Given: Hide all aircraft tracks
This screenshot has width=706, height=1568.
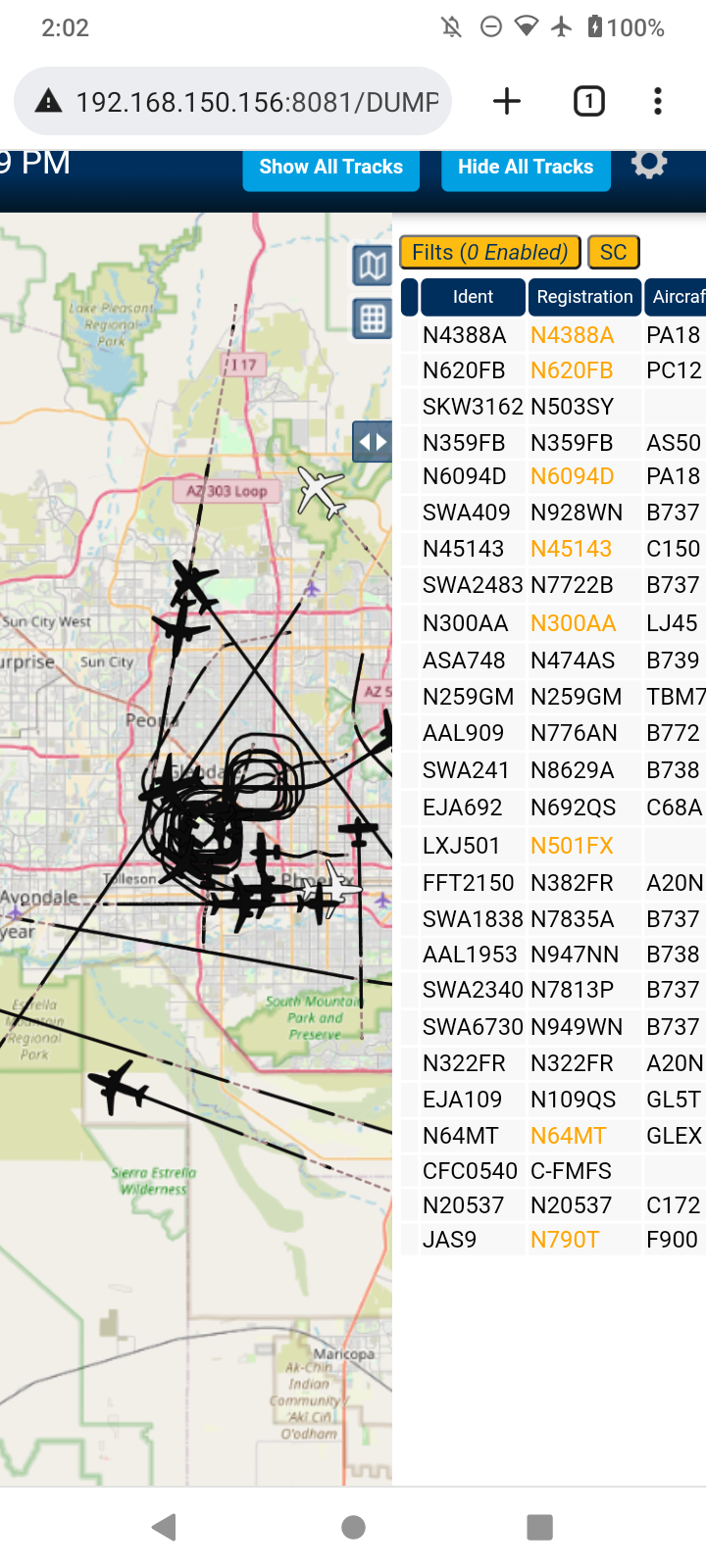Looking at the screenshot, I should point(526,169).
